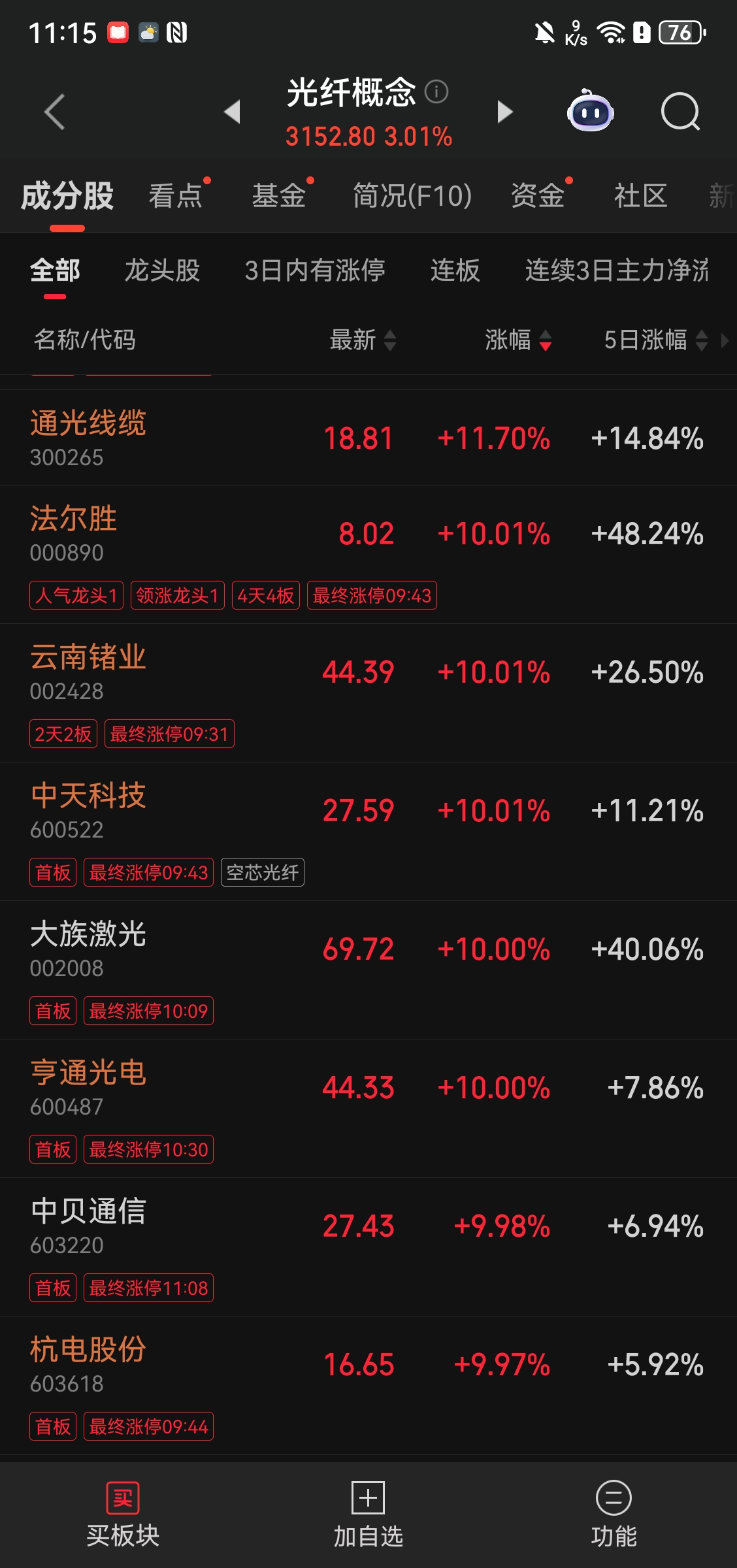The image size is (737, 1568).
Task: Filter by 3日内有涨停
Action: coord(315,270)
